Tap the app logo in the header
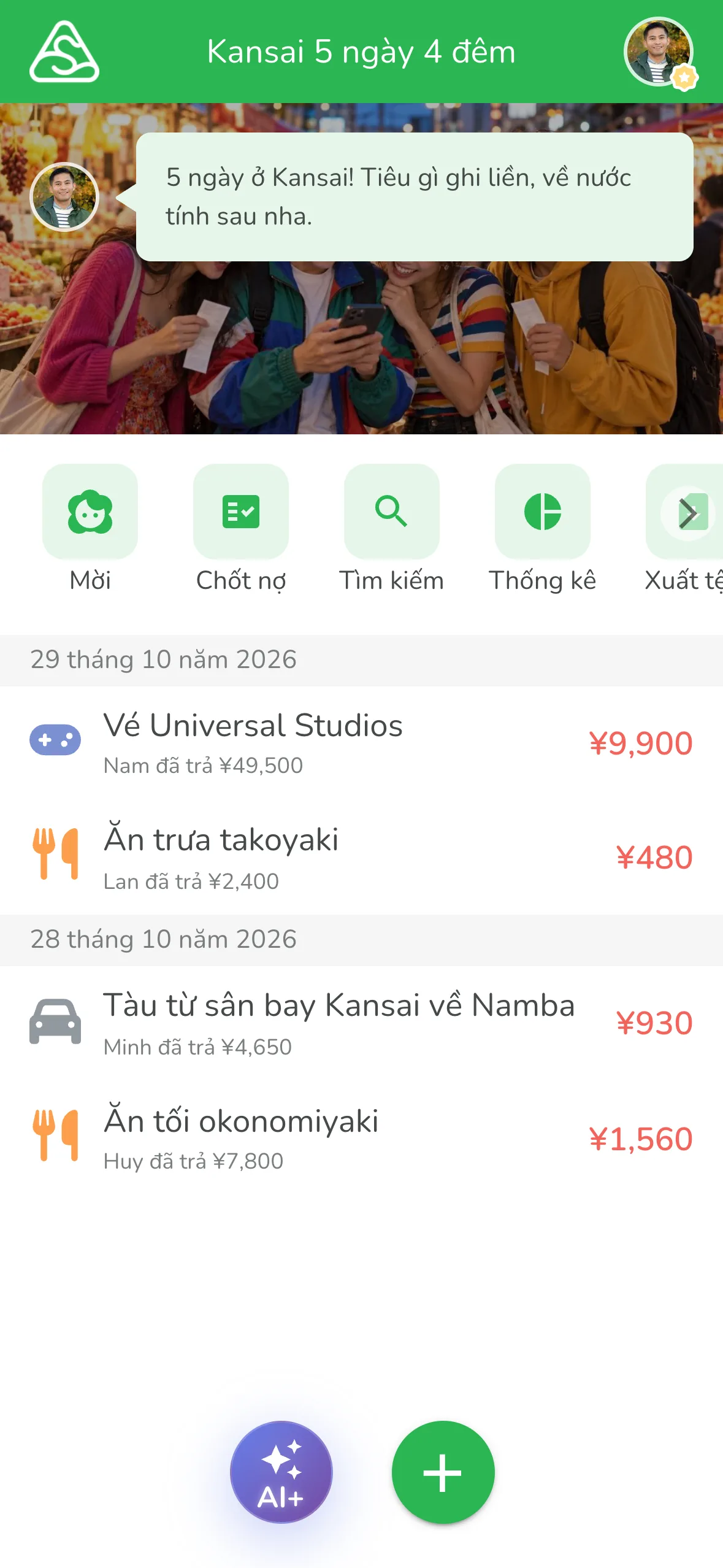 [x=64, y=52]
